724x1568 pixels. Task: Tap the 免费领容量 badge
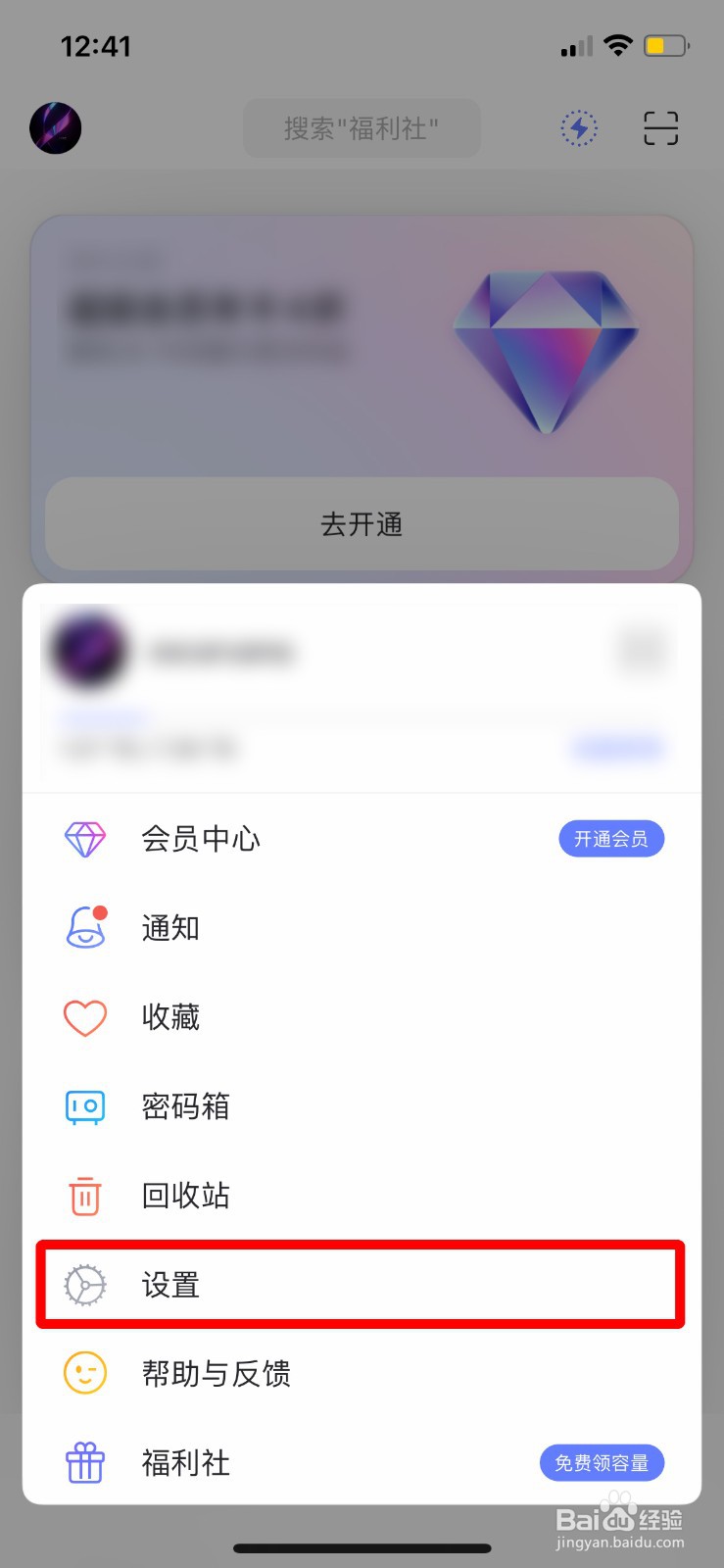coord(602,1462)
